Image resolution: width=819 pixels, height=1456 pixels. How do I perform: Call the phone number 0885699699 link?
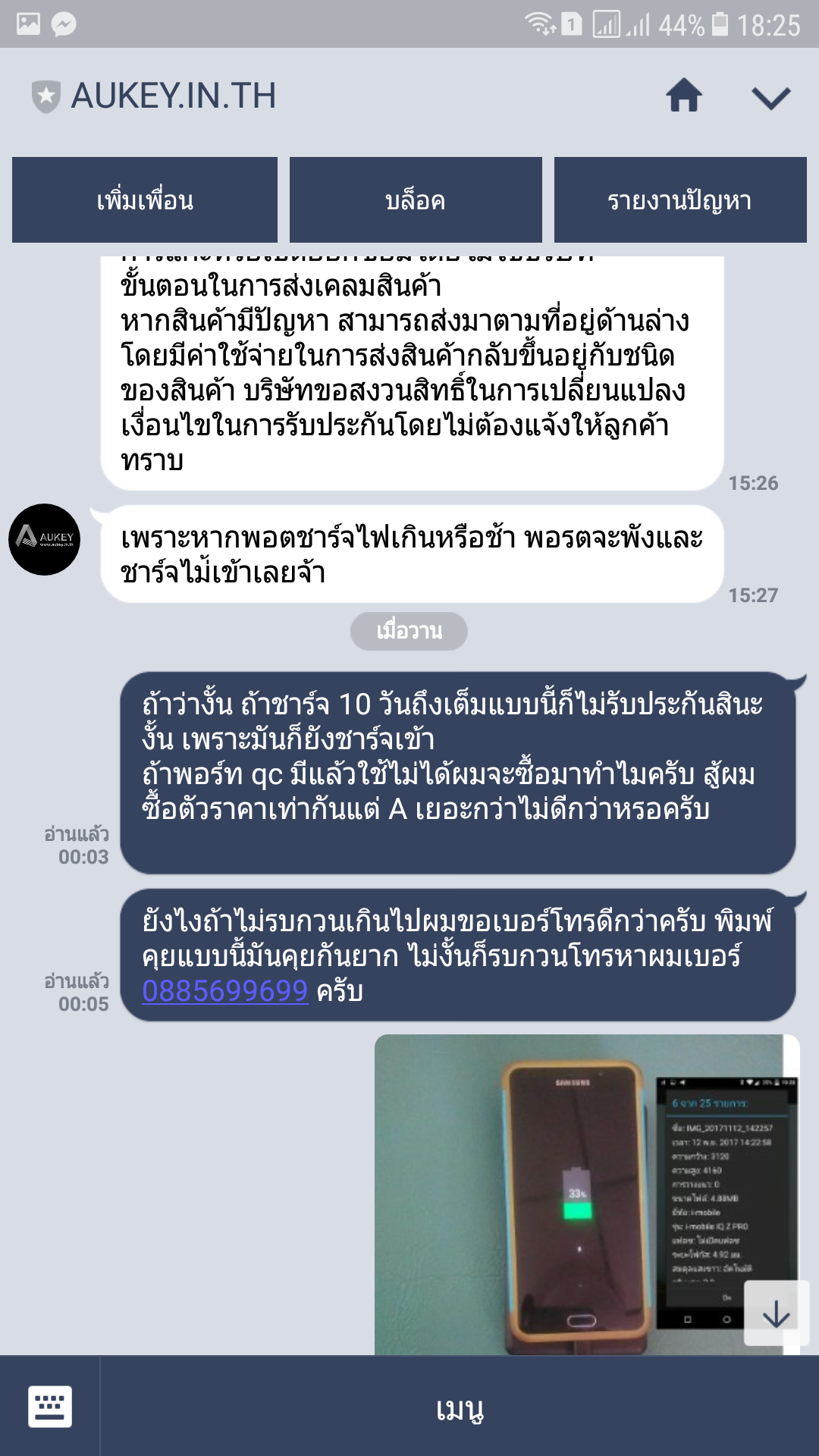[x=225, y=991]
